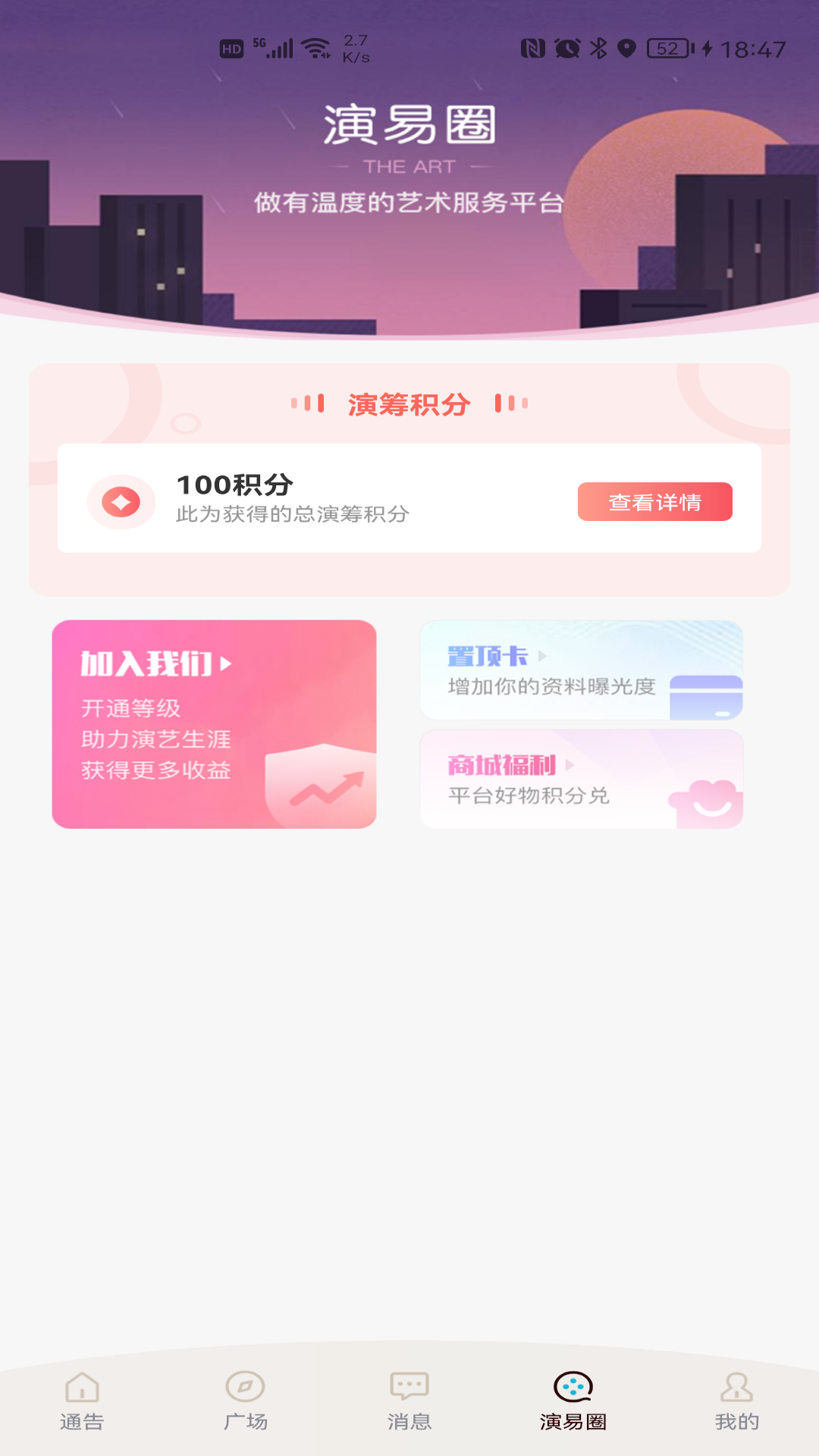The width and height of the screenshot is (819, 1456).
Task: Tap the Bluetooth icon in status bar
Action: point(598,48)
